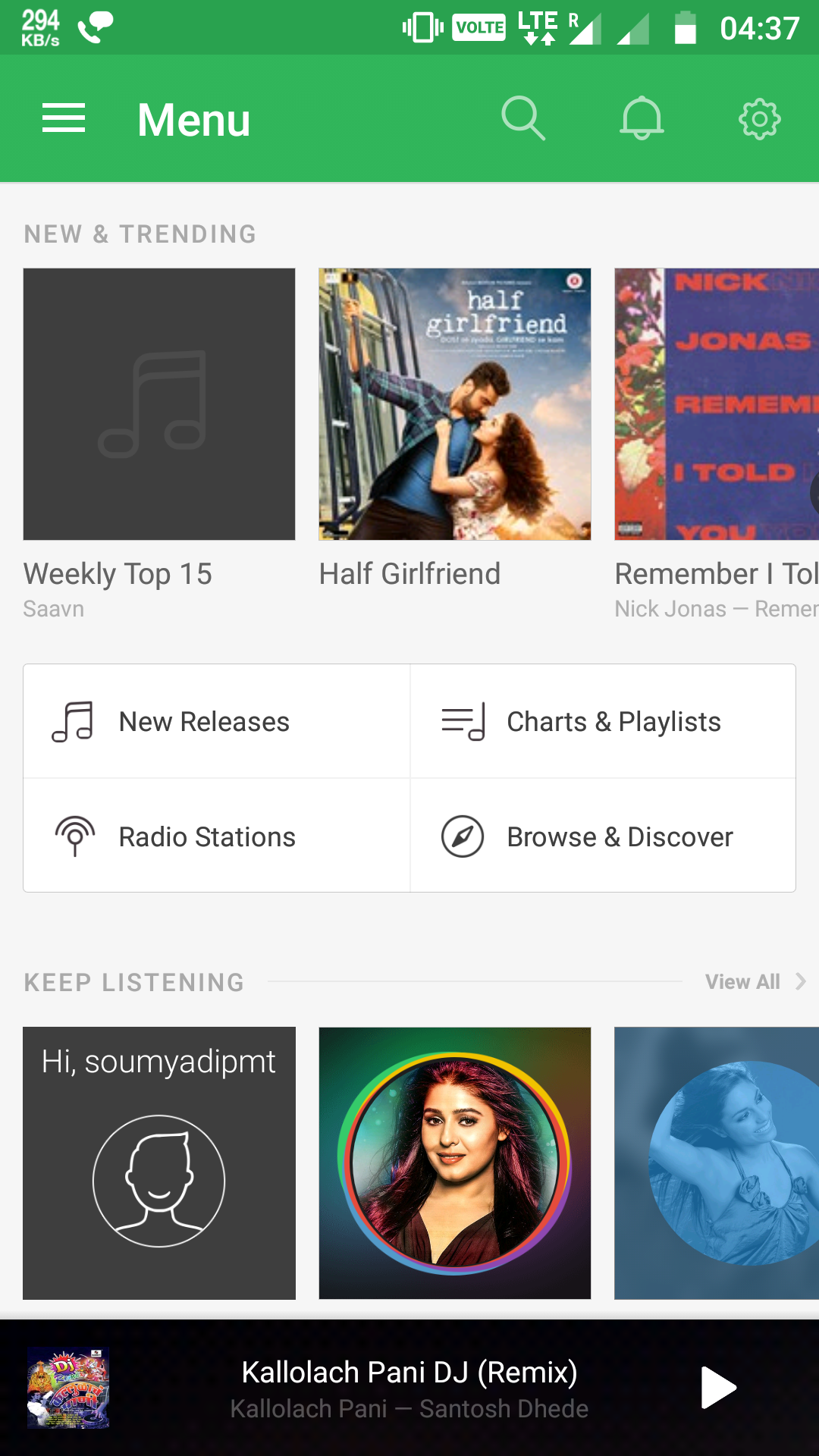Screen dimensions: 819x1456
Task: Play Kallolach Pani DJ (Remix)
Action: pyautogui.click(x=717, y=1388)
